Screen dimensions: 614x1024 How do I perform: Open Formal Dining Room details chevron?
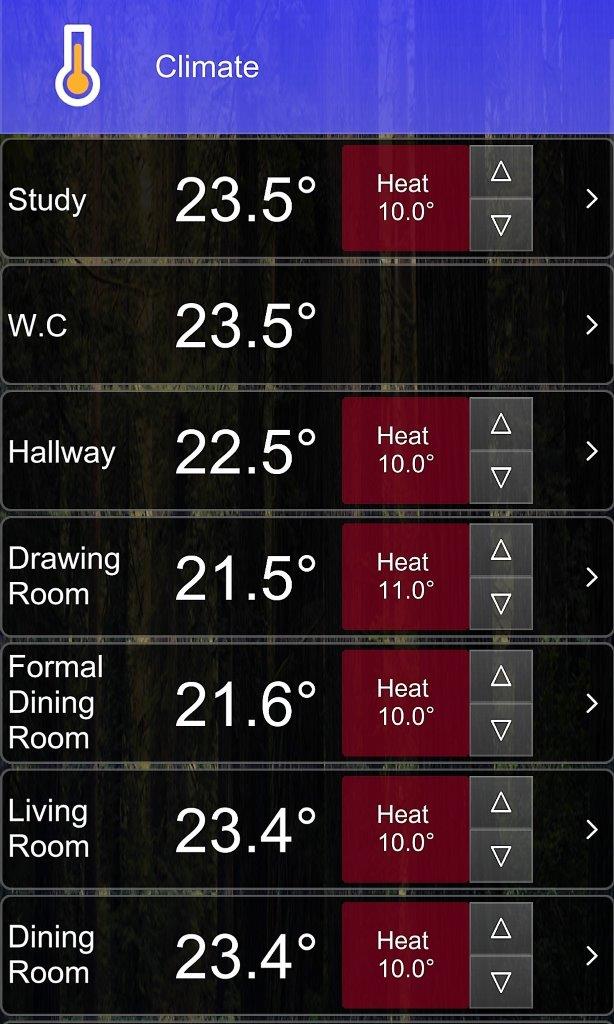click(x=591, y=703)
